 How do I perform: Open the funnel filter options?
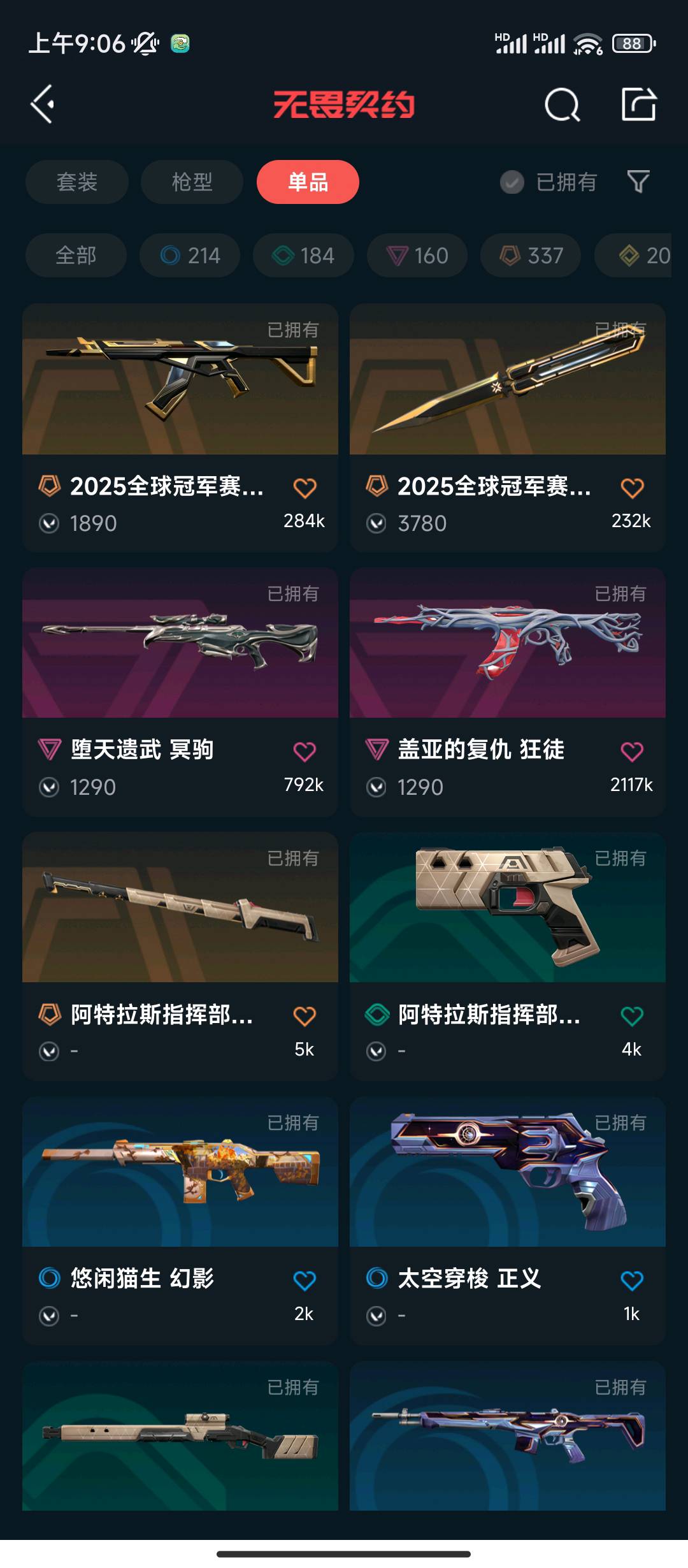638,182
